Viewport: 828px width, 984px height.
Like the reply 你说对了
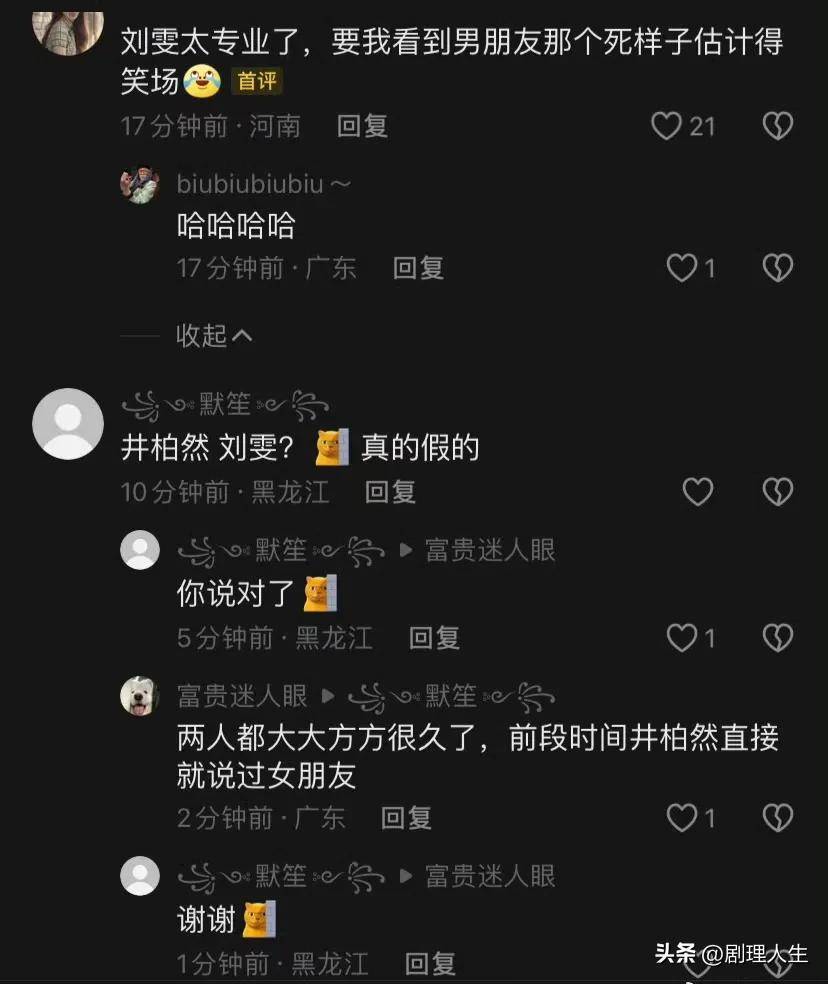pos(683,638)
